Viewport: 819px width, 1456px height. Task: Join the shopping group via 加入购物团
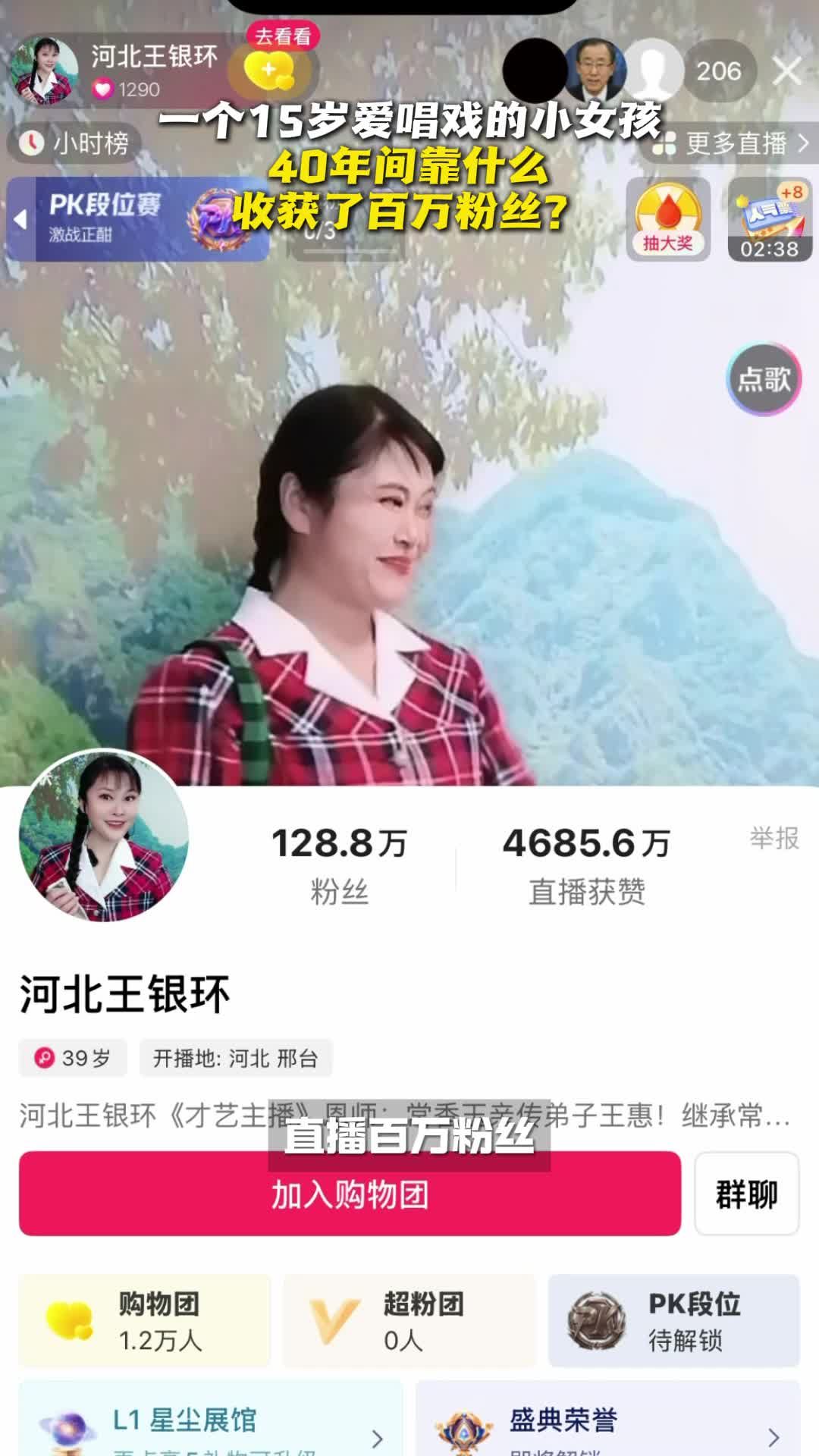[x=350, y=1194]
